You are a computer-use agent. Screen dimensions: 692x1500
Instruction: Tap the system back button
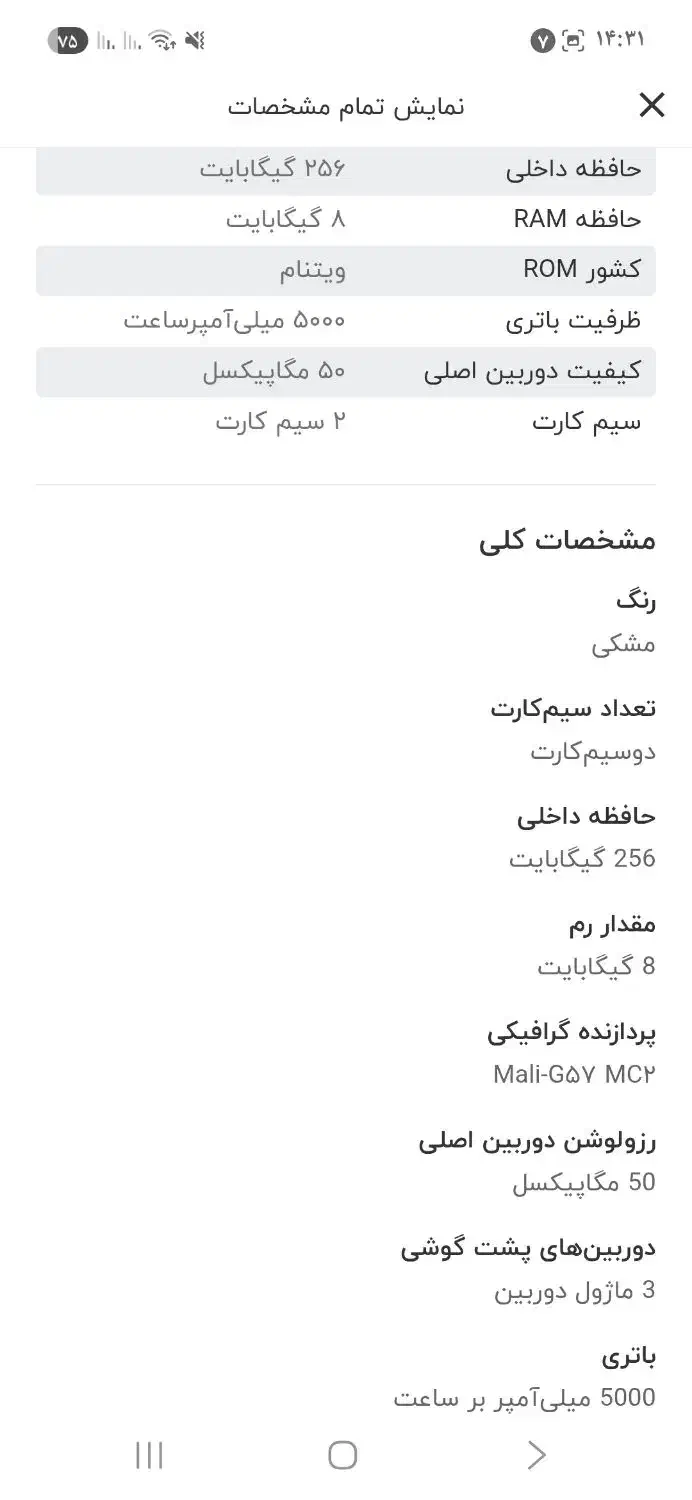click(537, 1455)
